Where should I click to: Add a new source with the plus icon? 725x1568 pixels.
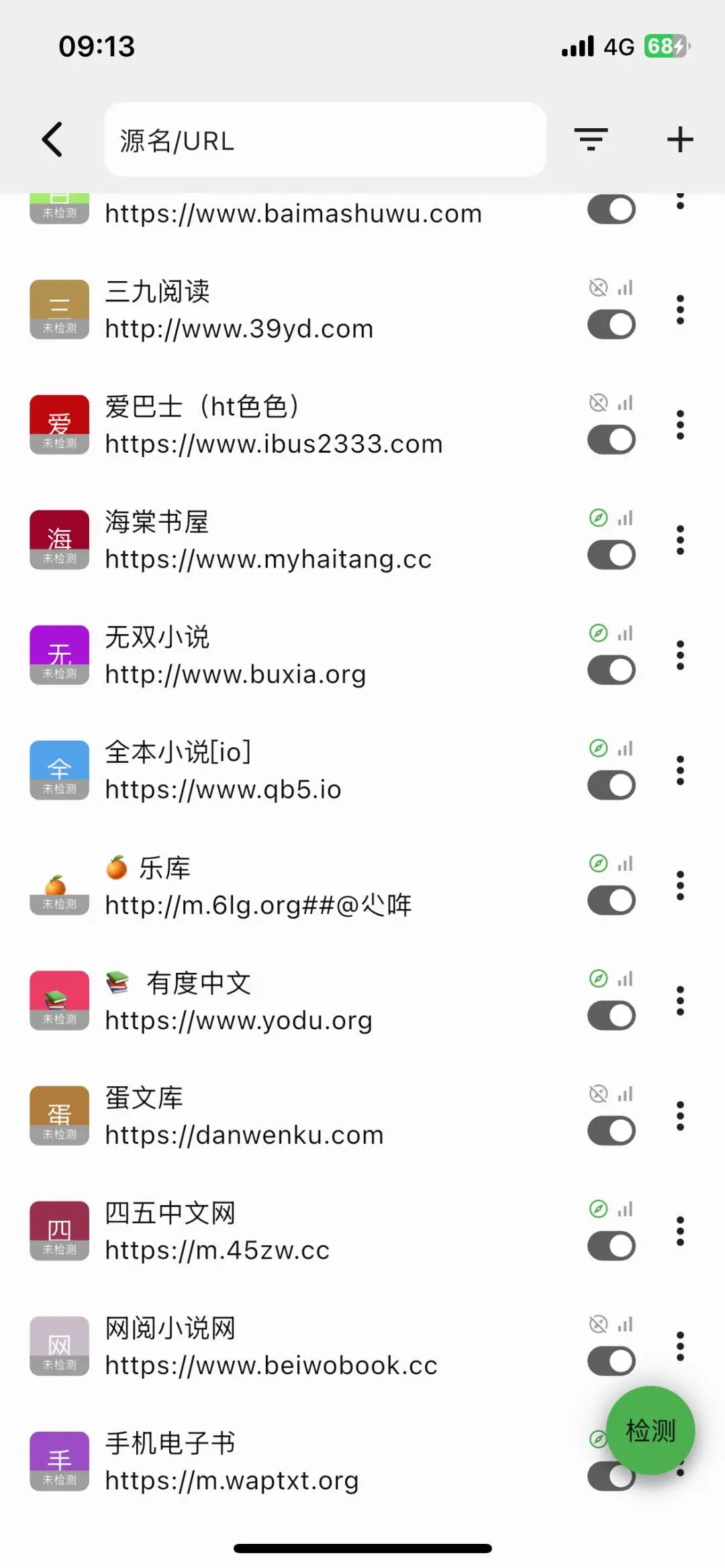[680, 140]
